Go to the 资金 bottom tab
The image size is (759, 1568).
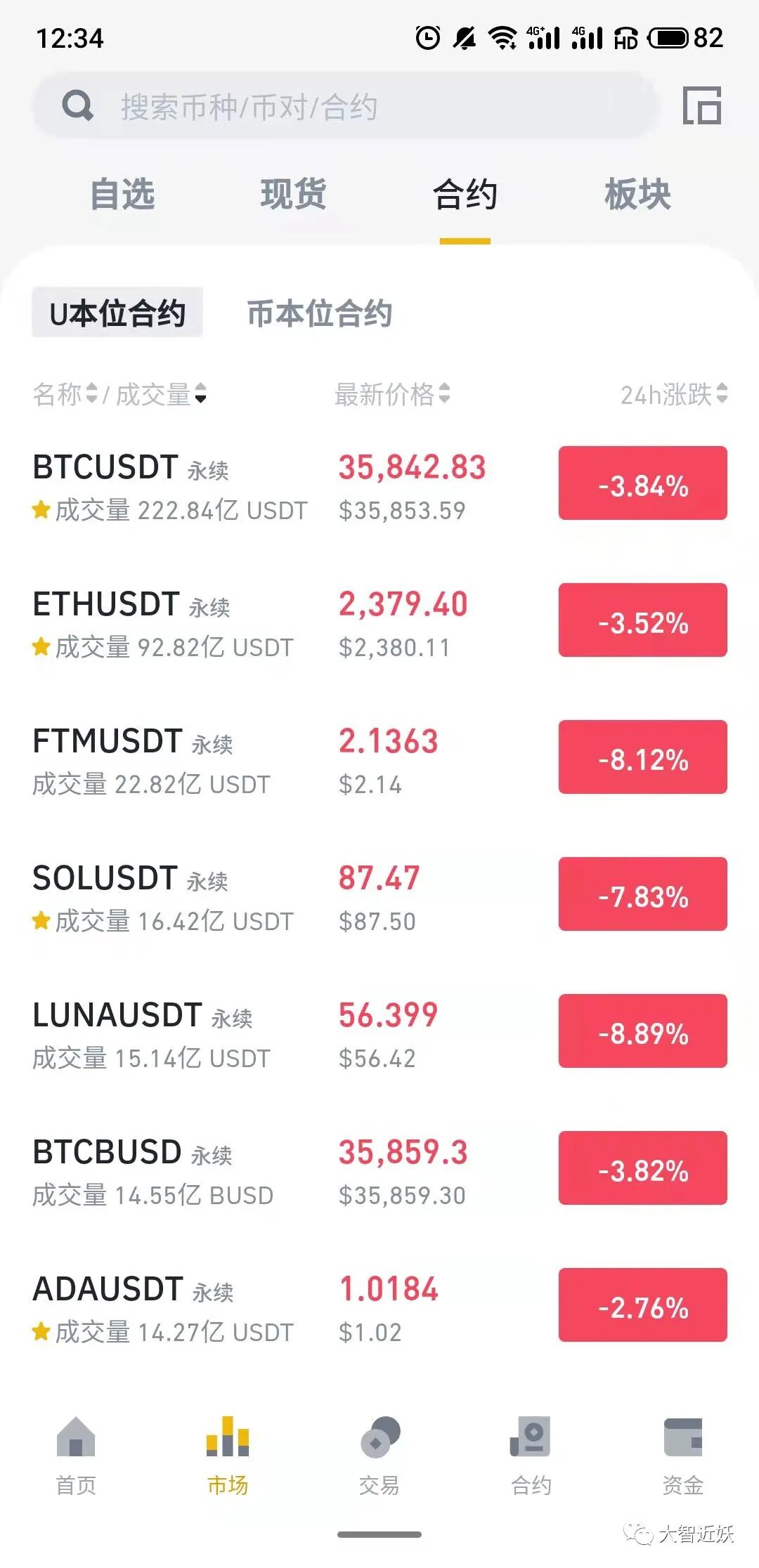click(683, 1456)
